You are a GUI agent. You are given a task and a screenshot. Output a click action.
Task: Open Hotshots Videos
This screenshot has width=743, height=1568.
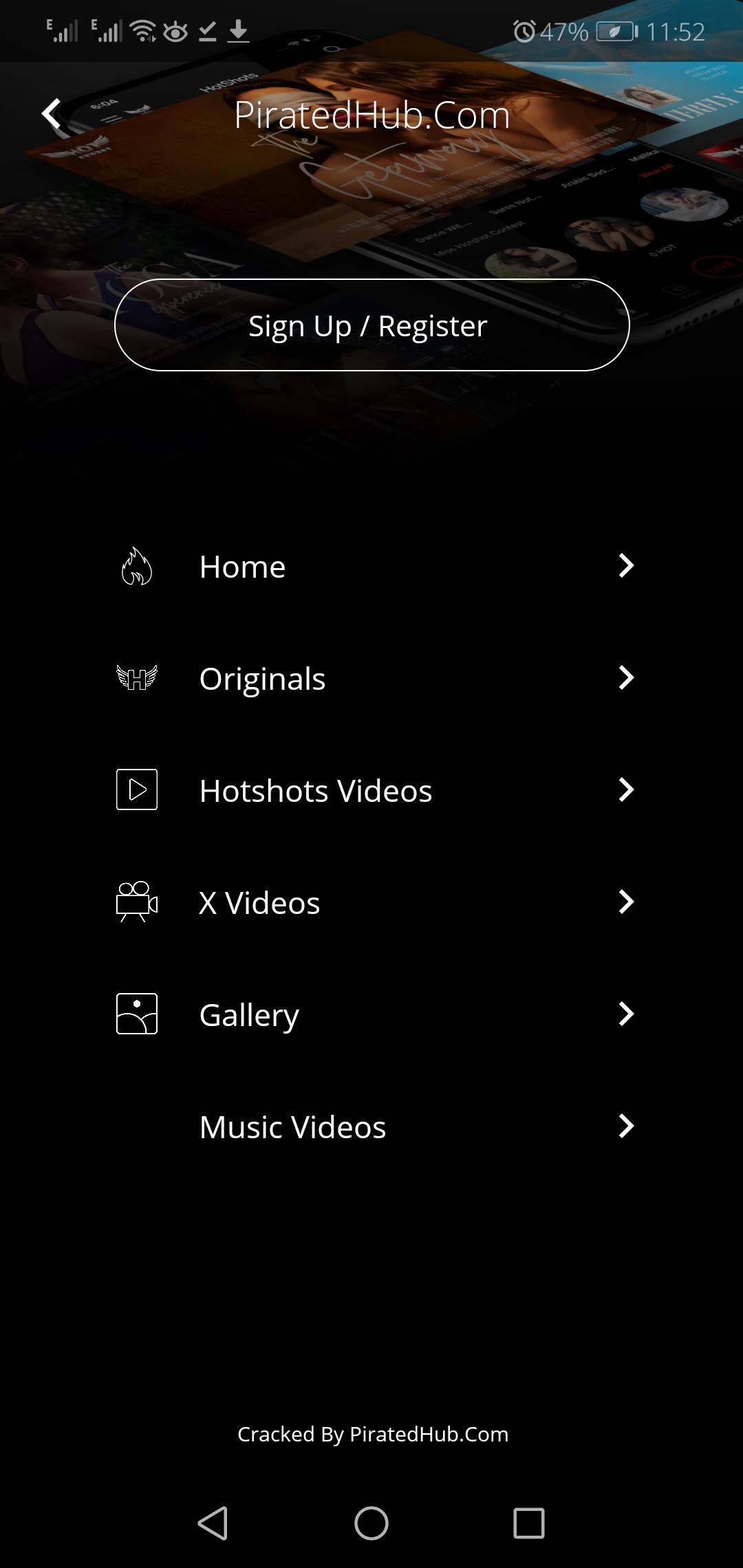pyautogui.click(x=371, y=791)
